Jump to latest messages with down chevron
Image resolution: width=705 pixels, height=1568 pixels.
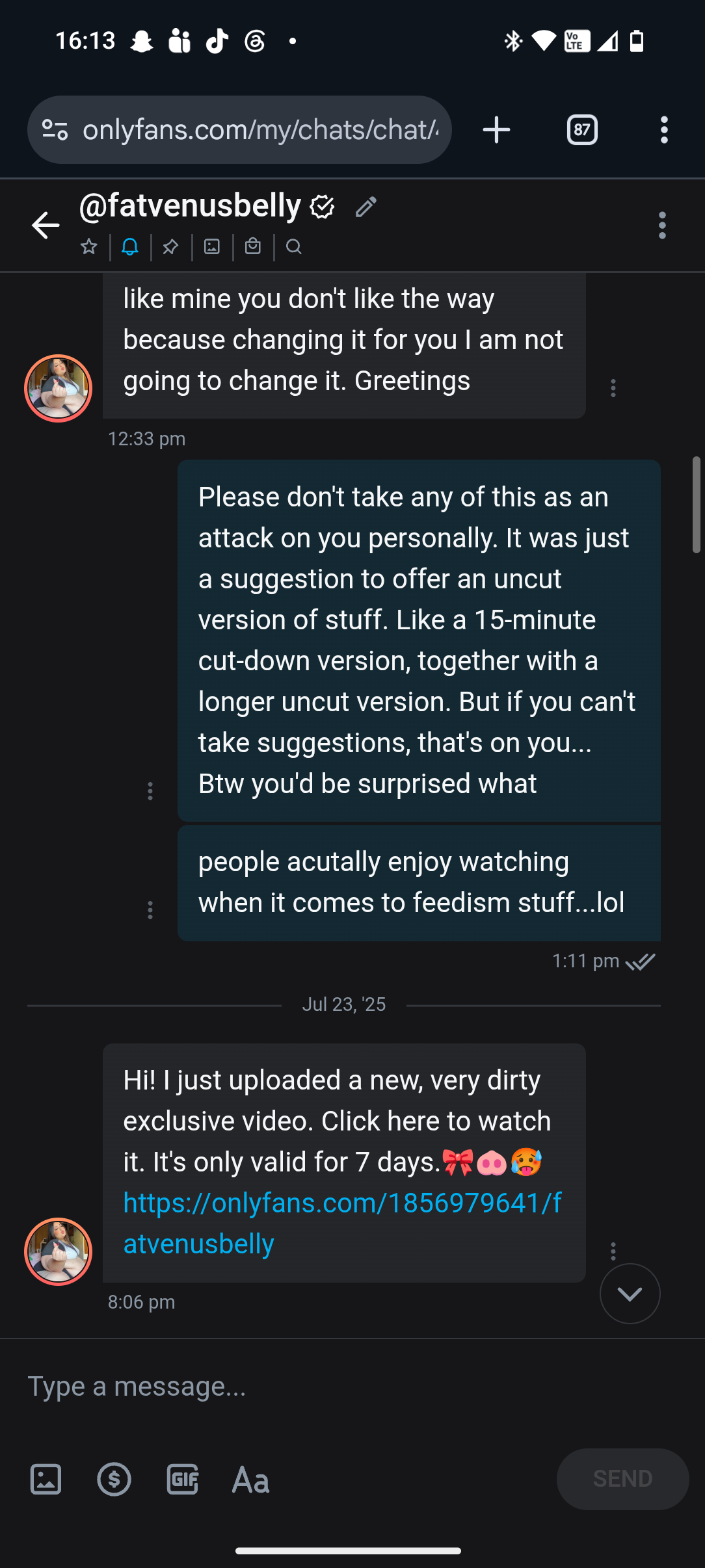coord(630,1294)
